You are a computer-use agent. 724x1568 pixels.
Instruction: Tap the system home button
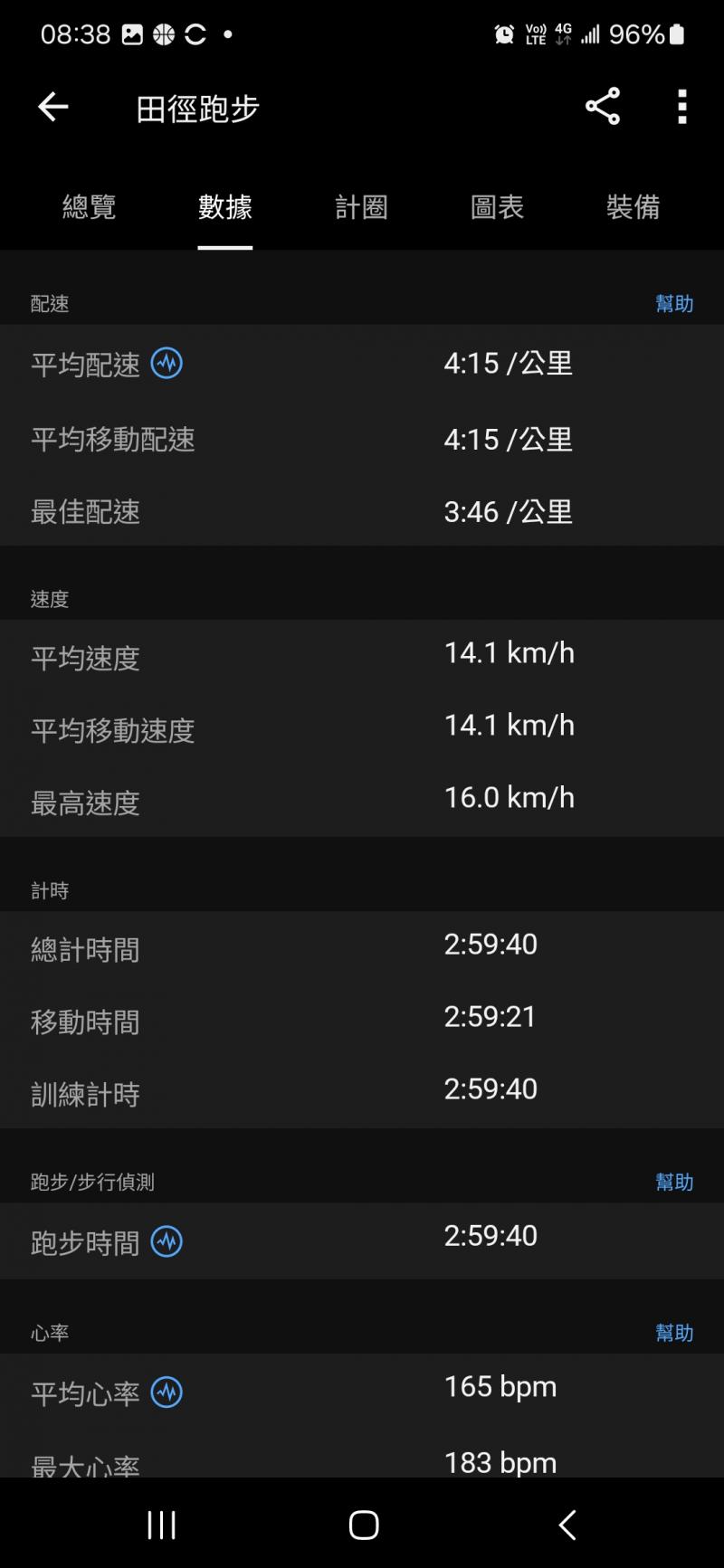pyautogui.click(x=363, y=1525)
